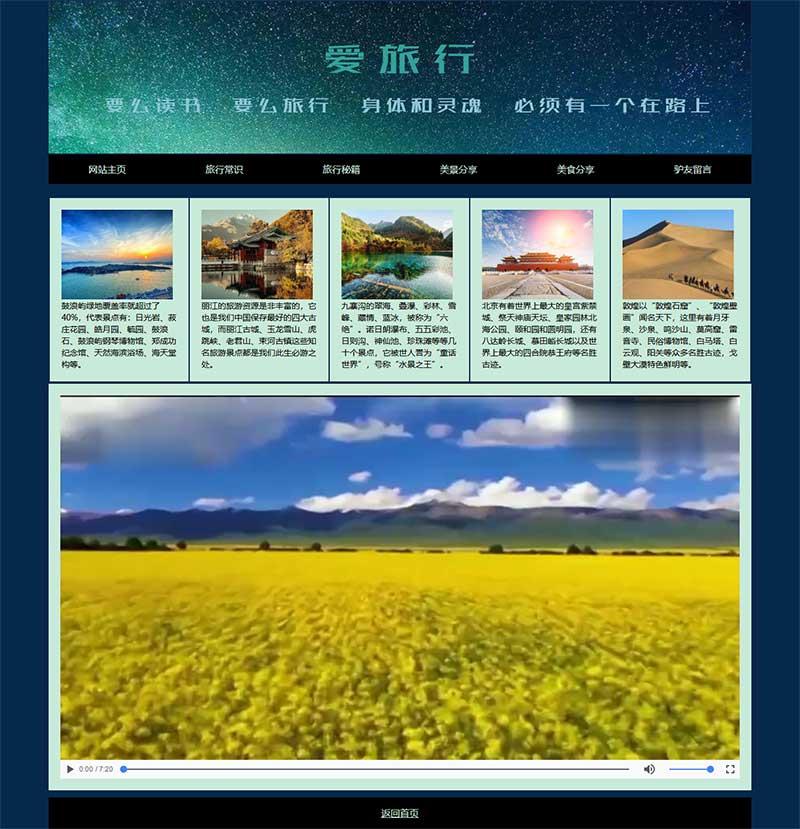Play the rapeseed field video

pos(70,769)
